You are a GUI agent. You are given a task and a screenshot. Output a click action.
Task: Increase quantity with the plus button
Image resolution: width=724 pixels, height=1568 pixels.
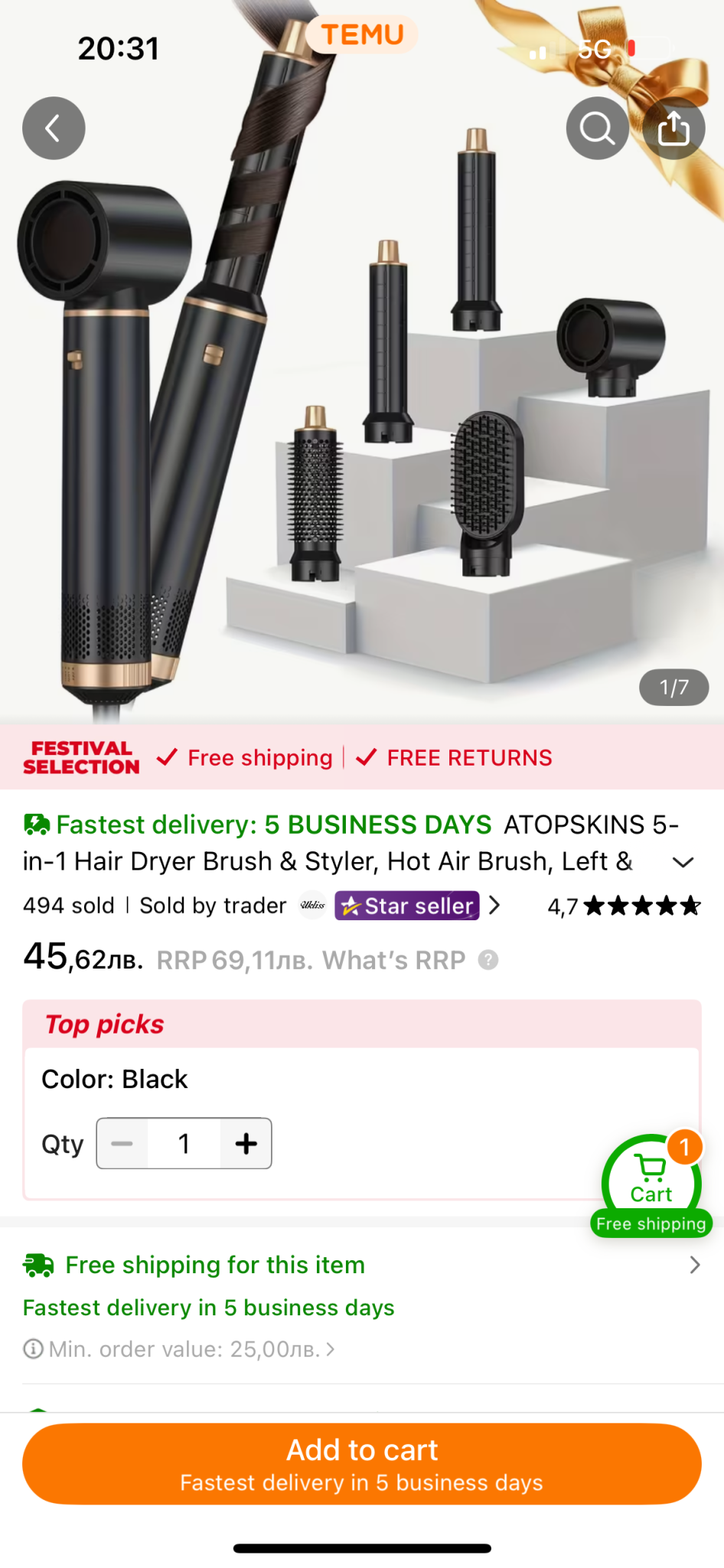[x=246, y=1144]
